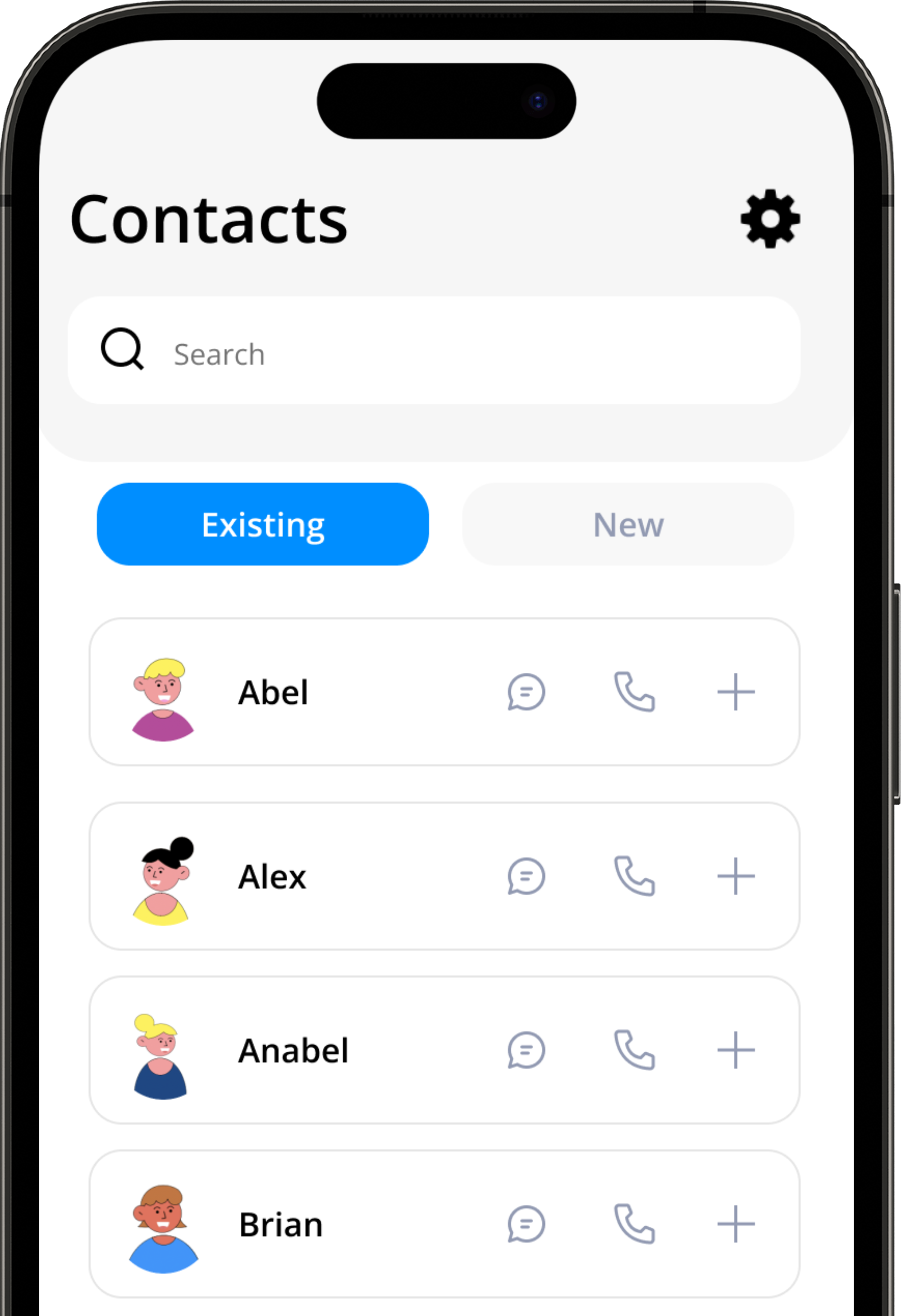Viewport: 915px width, 1316px height.
Task: Call Alex
Action: [x=634, y=876]
